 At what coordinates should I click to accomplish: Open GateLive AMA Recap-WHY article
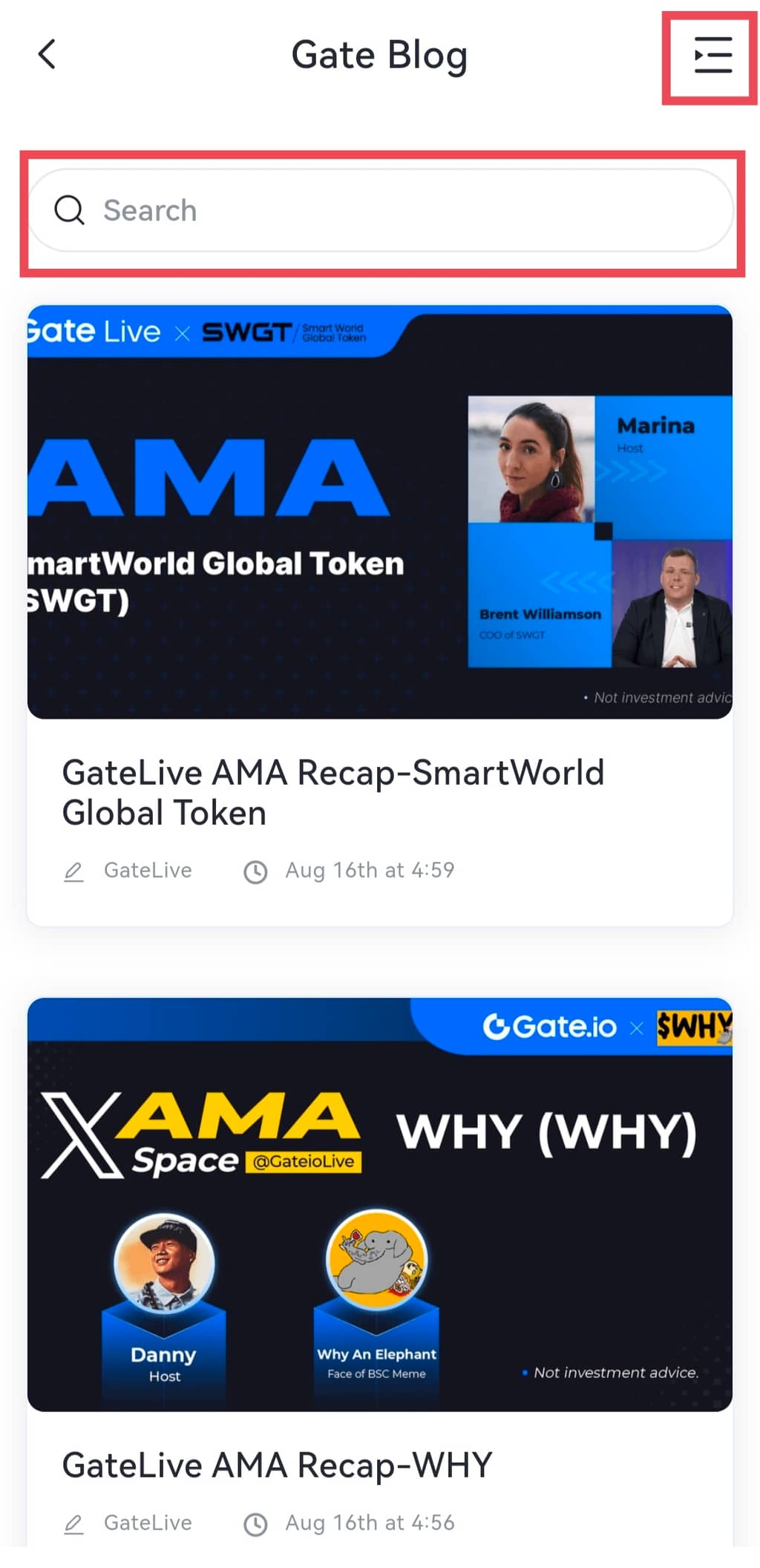tap(278, 1465)
